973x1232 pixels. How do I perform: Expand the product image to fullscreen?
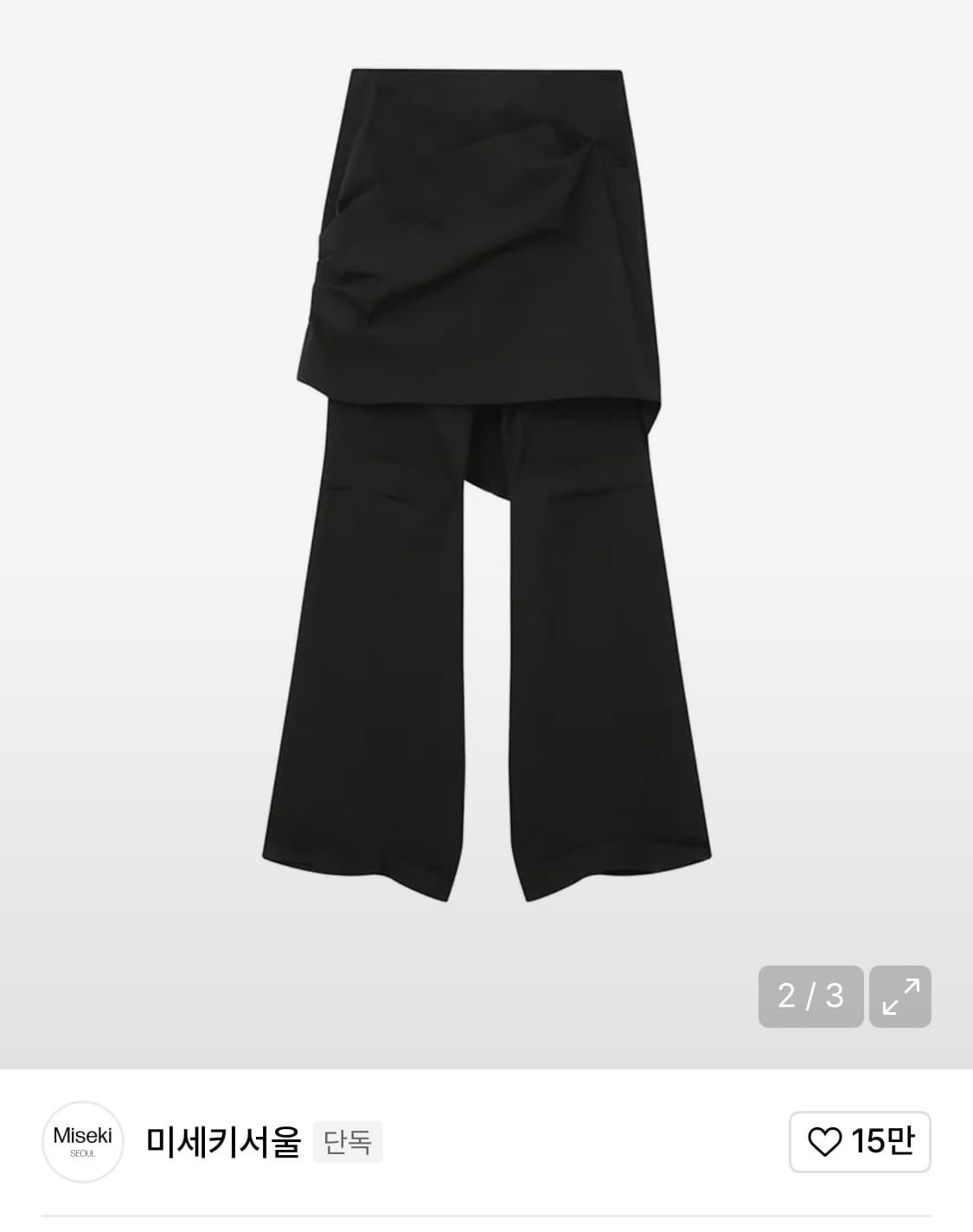899,996
